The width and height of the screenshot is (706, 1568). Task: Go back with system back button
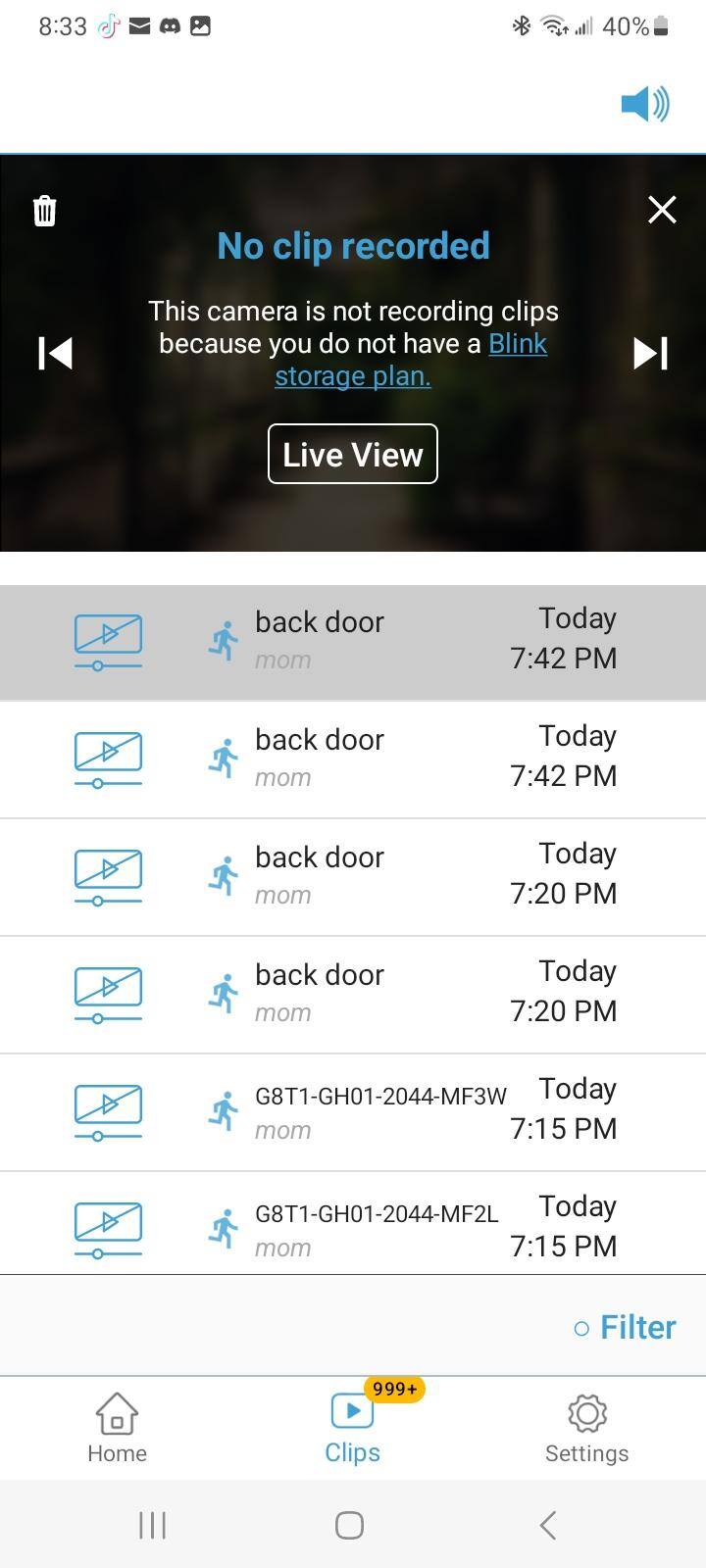(548, 1525)
